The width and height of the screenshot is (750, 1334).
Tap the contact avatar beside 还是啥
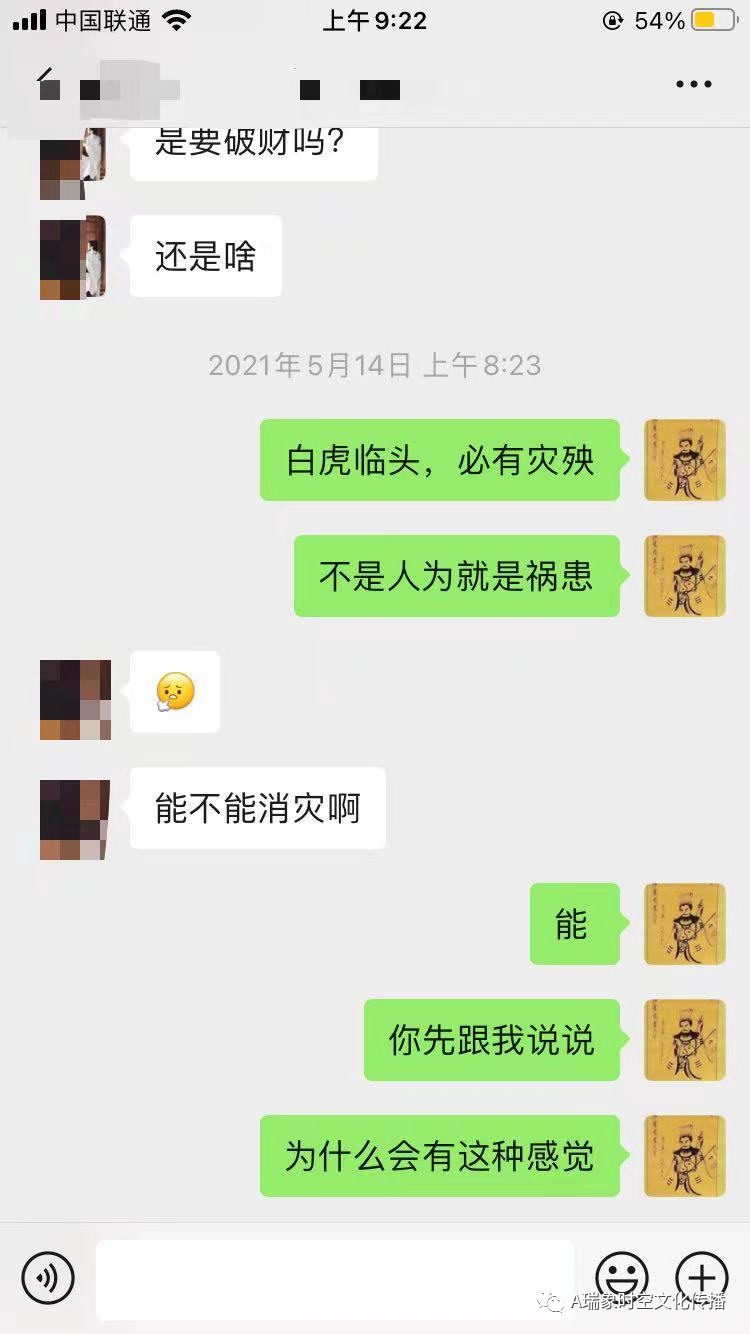74,256
